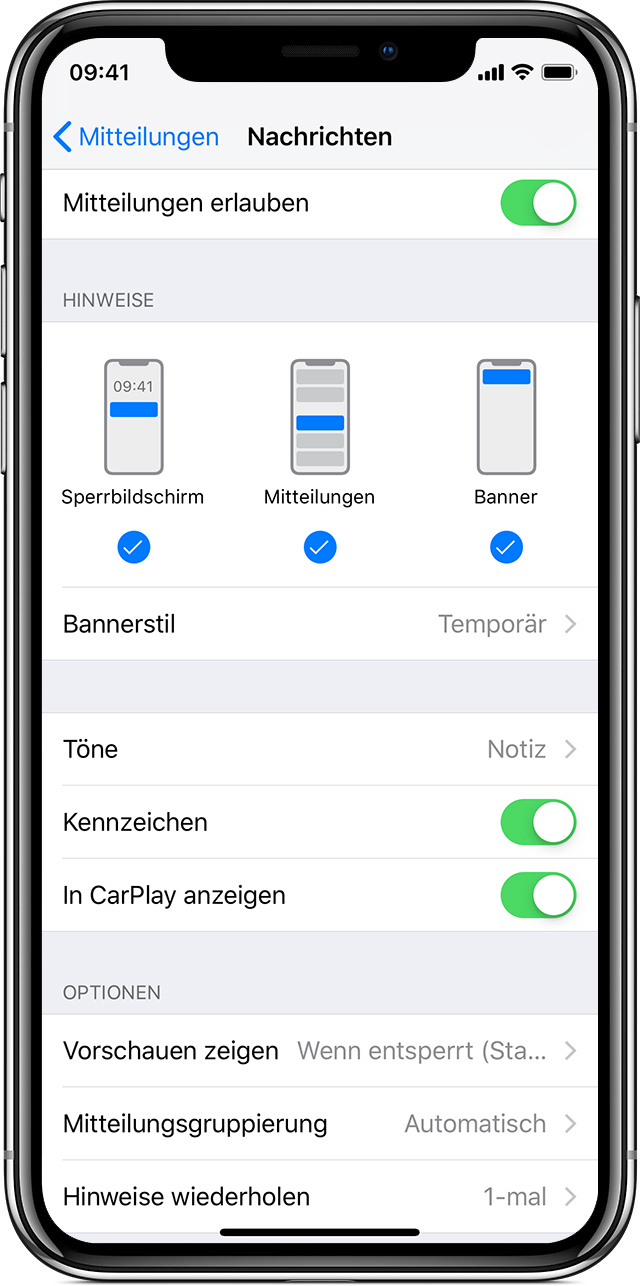Image resolution: width=640 pixels, height=1286 pixels.
Task: Open Hinweise wiederholen setting
Action: [x=320, y=1196]
